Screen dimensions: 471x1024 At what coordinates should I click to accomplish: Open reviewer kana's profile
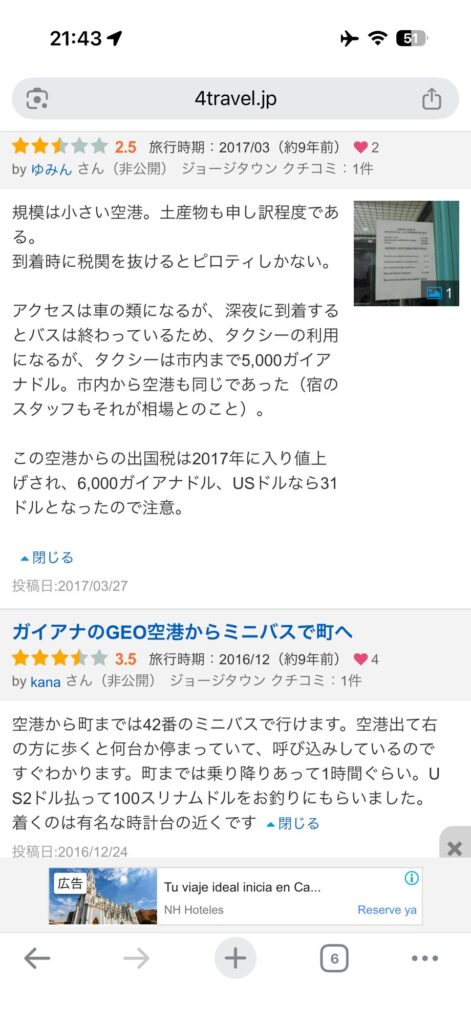point(46,681)
